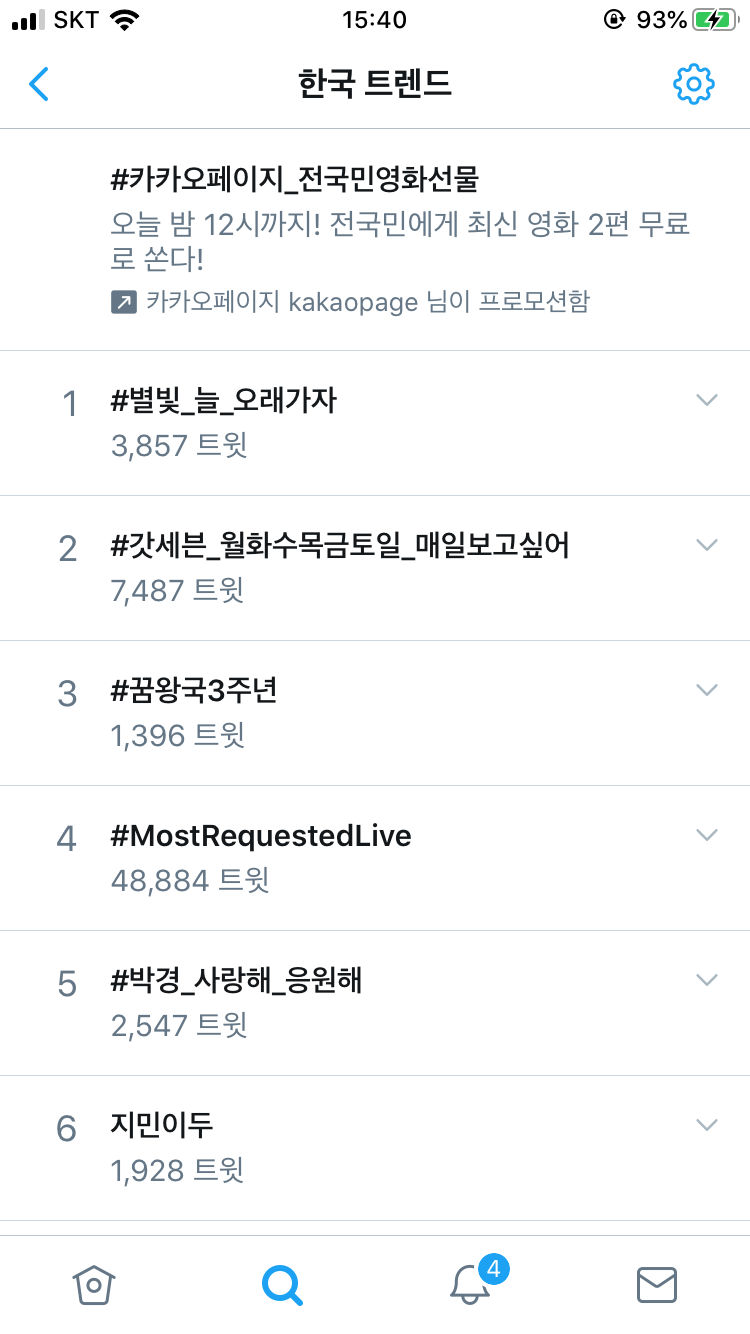Tap the 한국 트렌드 title
750x1334 pixels.
pyautogui.click(x=374, y=84)
